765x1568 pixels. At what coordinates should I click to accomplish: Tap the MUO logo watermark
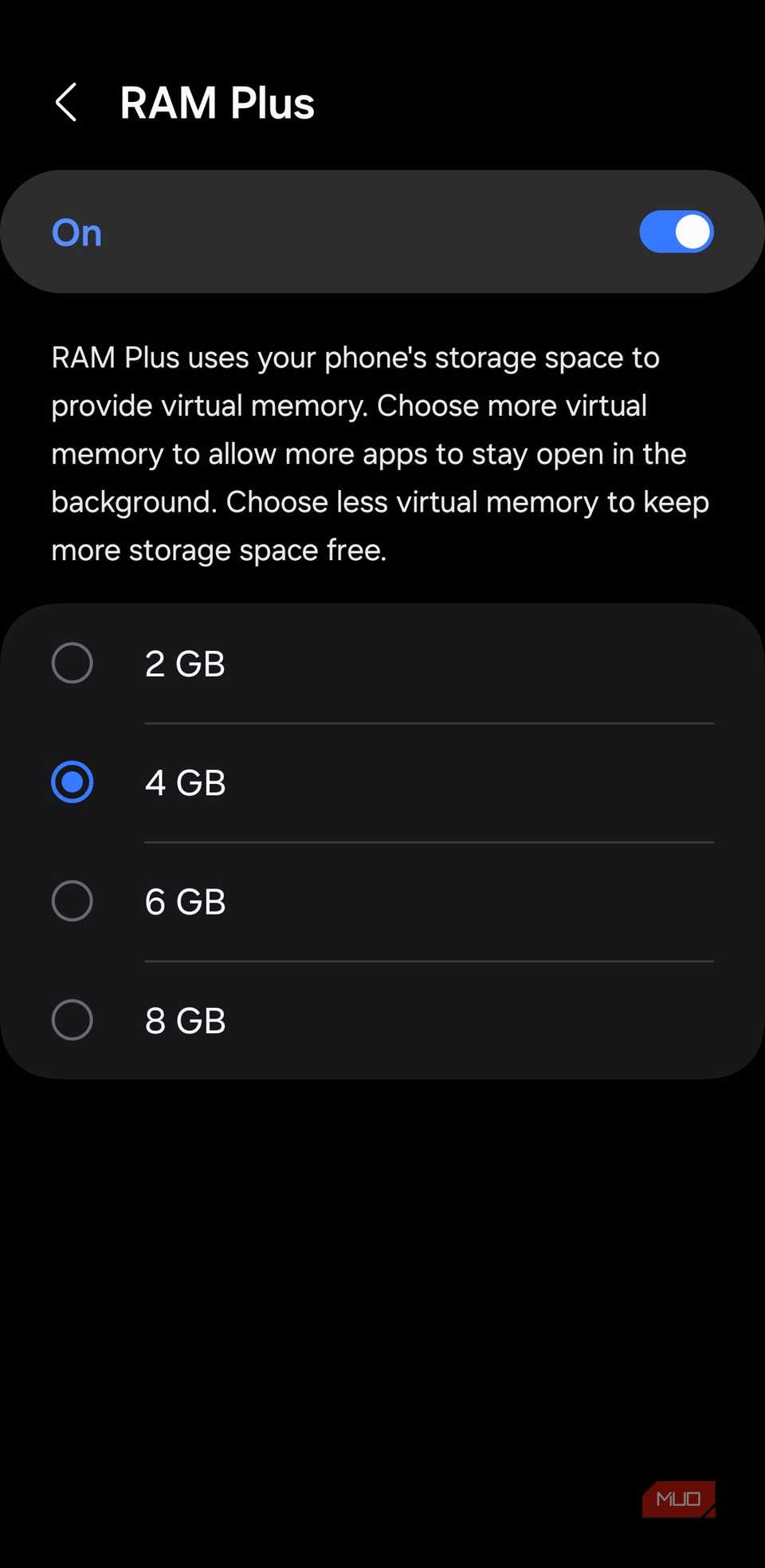(678, 1499)
